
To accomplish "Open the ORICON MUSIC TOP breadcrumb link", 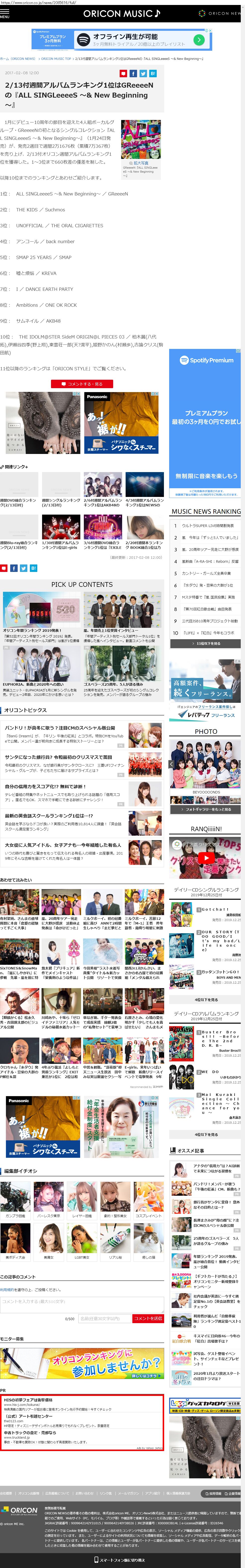I will (56, 59).
